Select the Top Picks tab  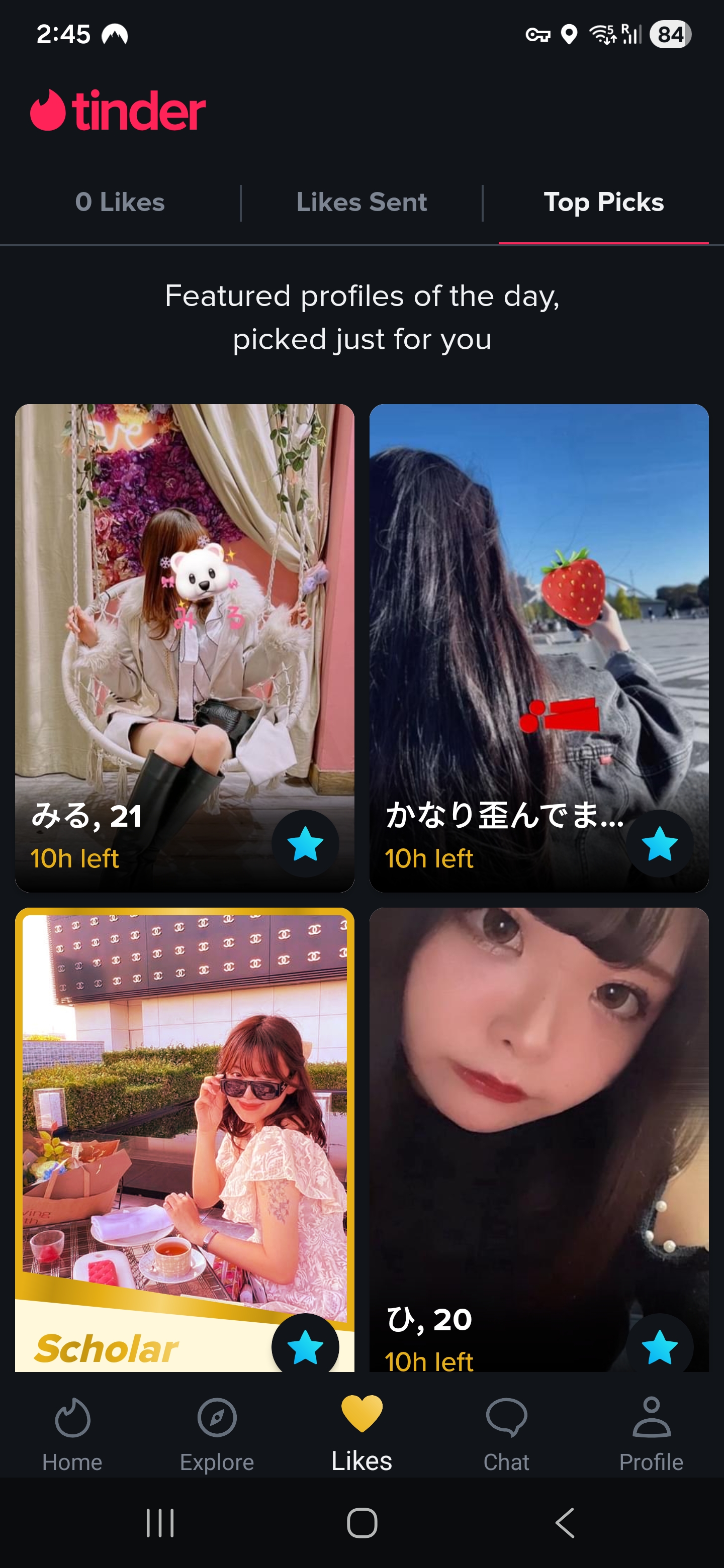[x=603, y=203]
